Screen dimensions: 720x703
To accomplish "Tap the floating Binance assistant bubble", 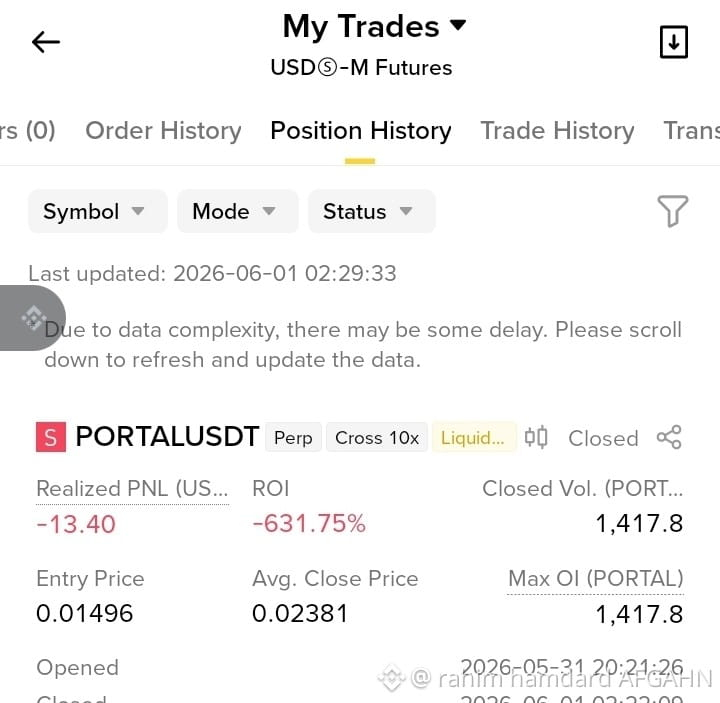I will [32, 318].
